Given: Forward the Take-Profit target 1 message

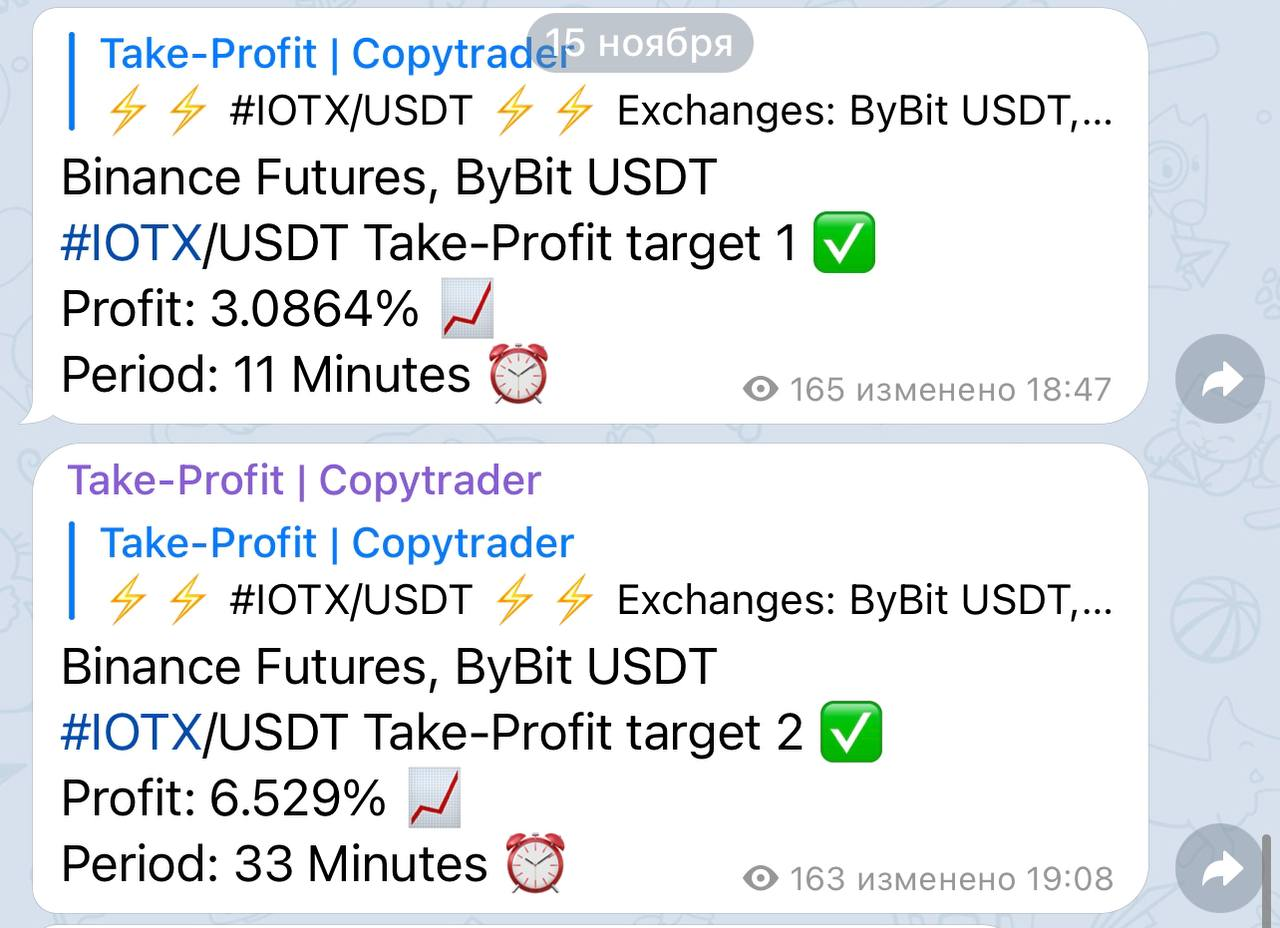Looking at the screenshot, I should [x=1220, y=379].
